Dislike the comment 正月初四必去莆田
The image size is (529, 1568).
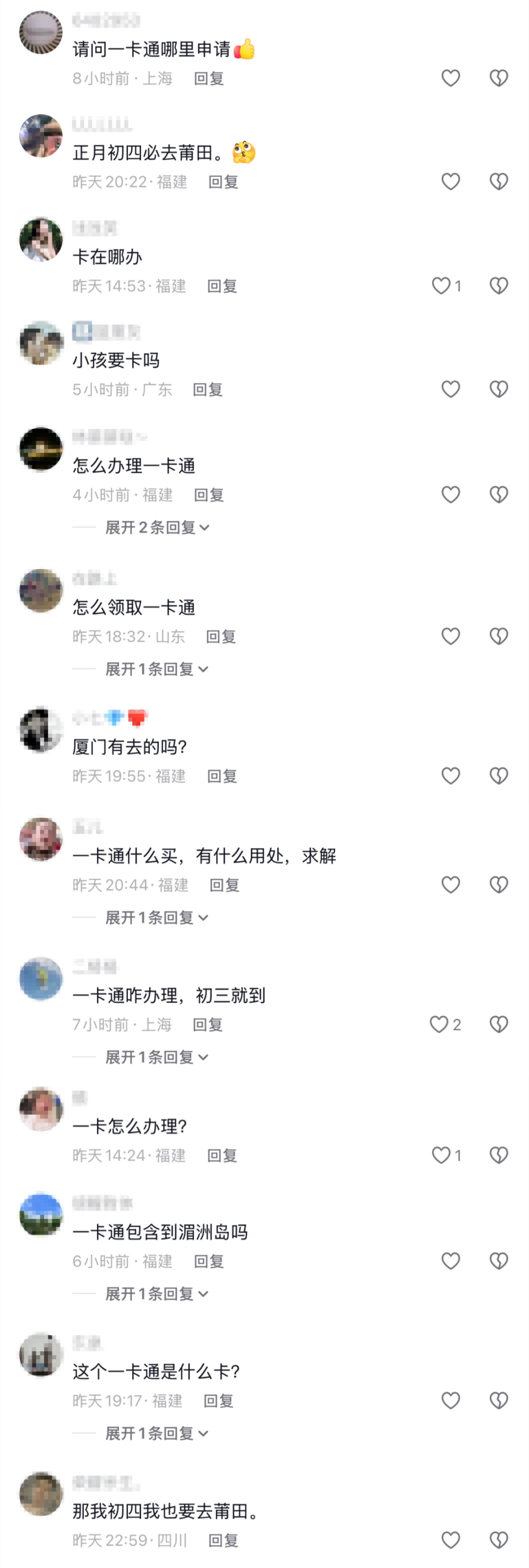coord(499,181)
